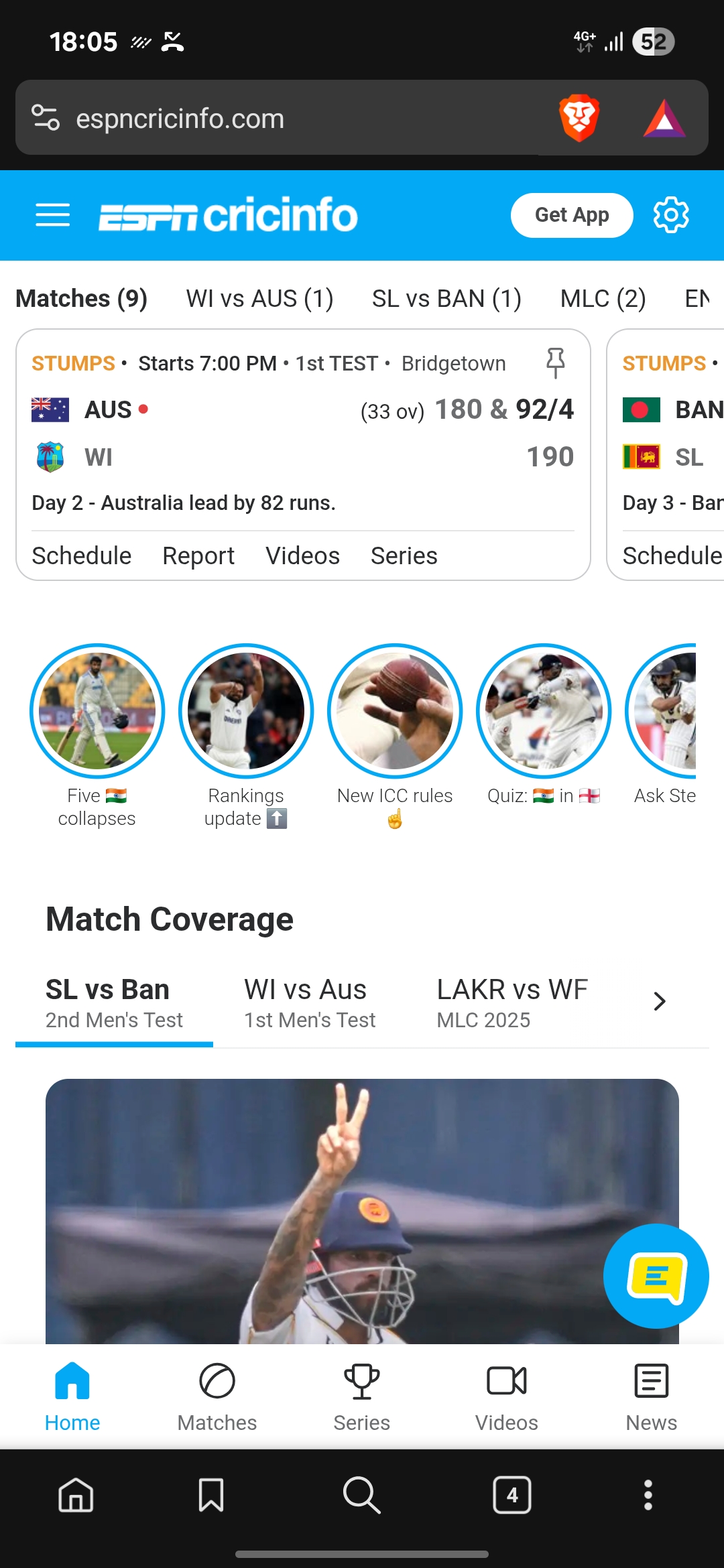Open the floating chat button
Image resolution: width=724 pixels, height=1568 pixels.
click(x=656, y=1276)
